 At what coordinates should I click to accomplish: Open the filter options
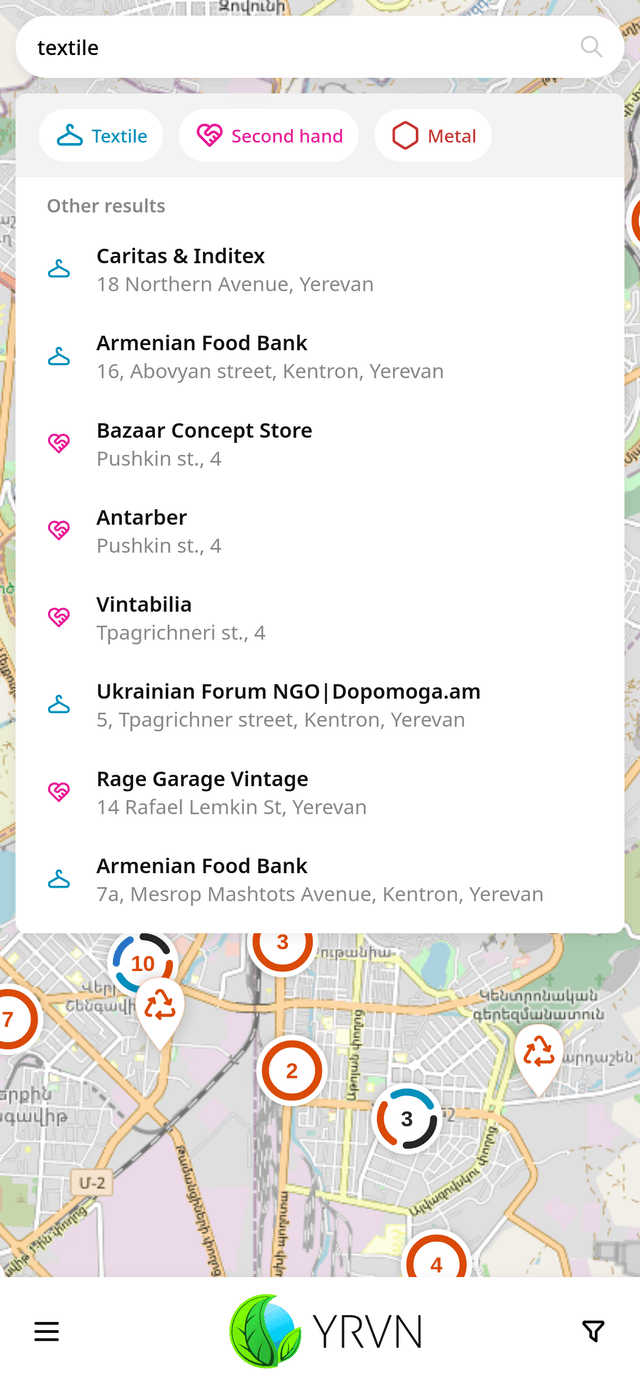[593, 1331]
